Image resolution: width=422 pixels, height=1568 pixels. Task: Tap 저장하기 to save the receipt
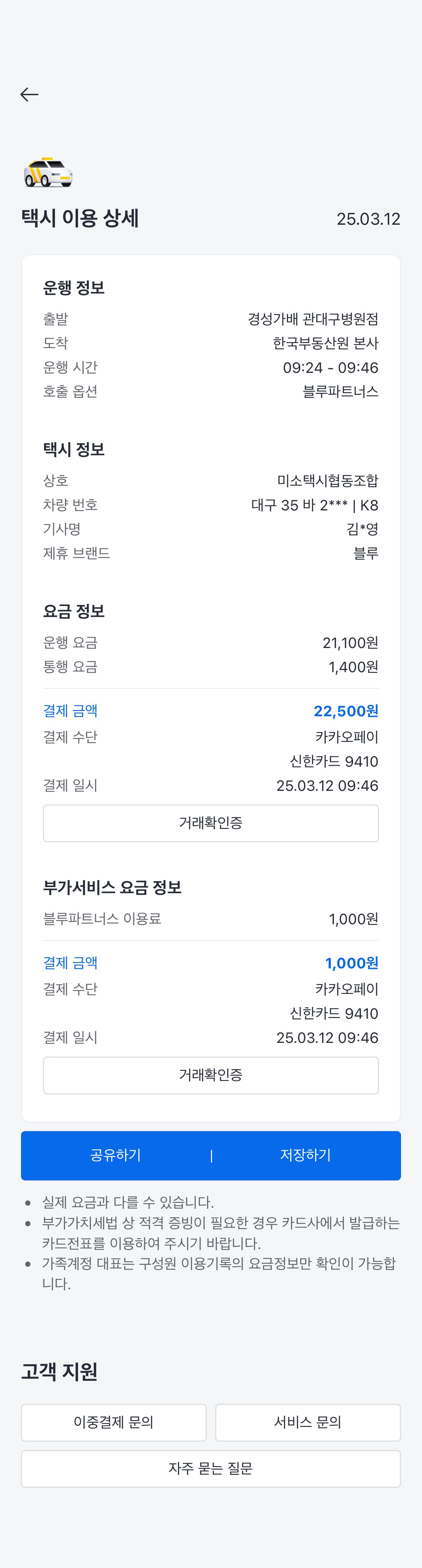(305, 1155)
